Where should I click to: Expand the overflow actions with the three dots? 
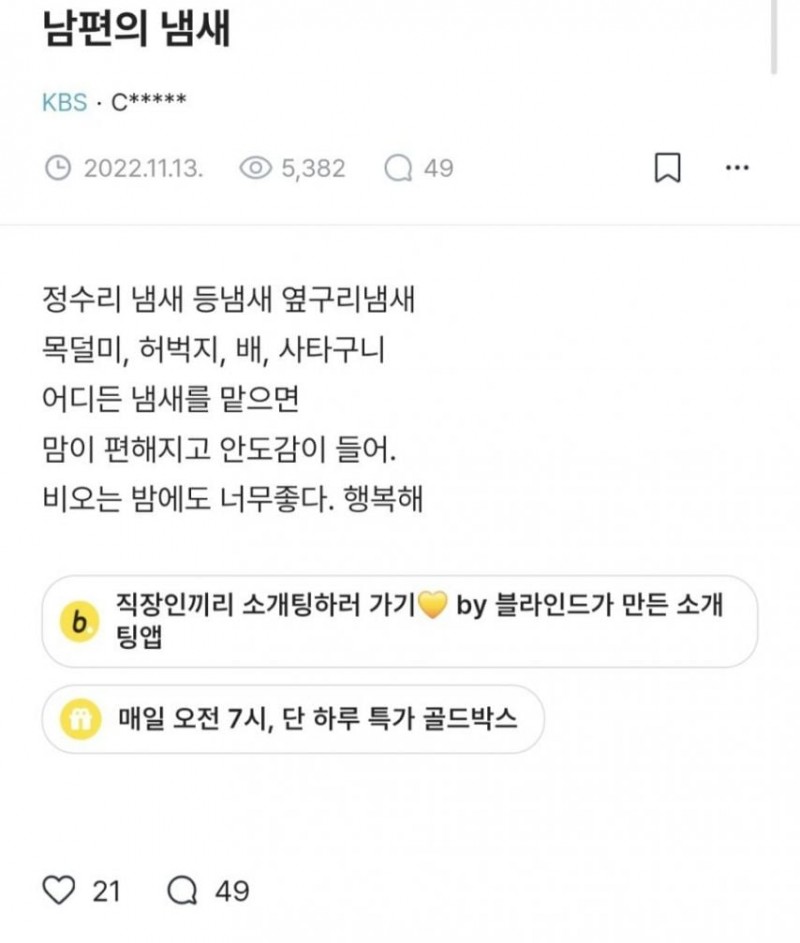(737, 167)
